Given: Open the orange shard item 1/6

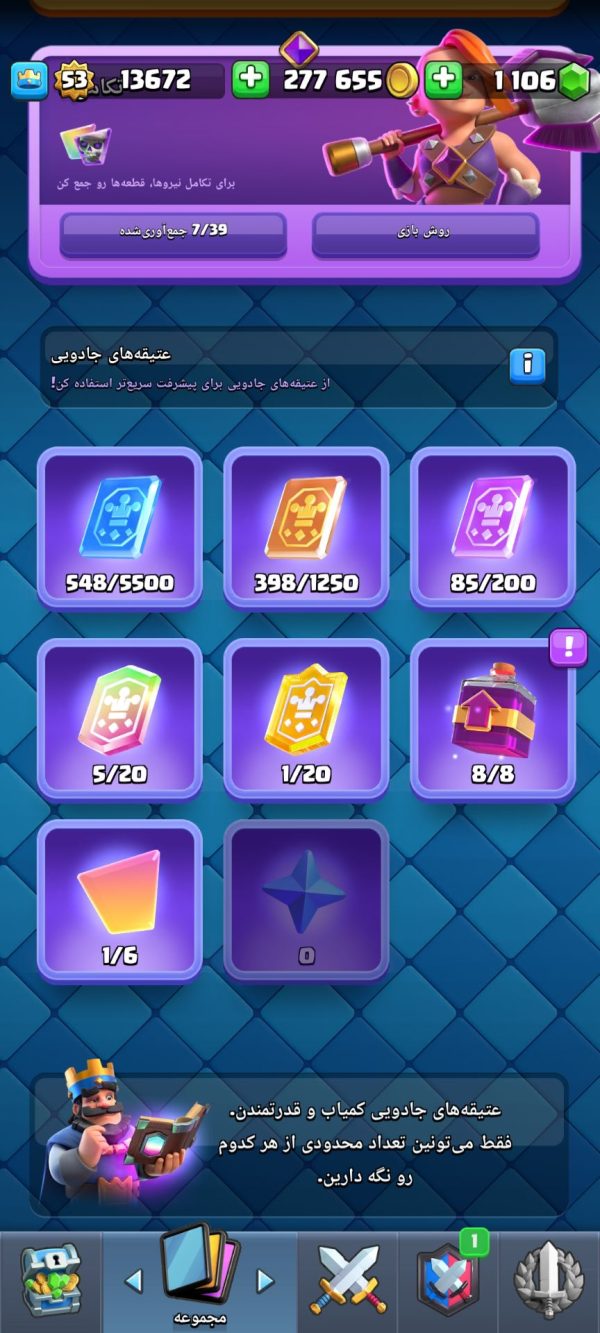Looking at the screenshot, I should (120, 901).
